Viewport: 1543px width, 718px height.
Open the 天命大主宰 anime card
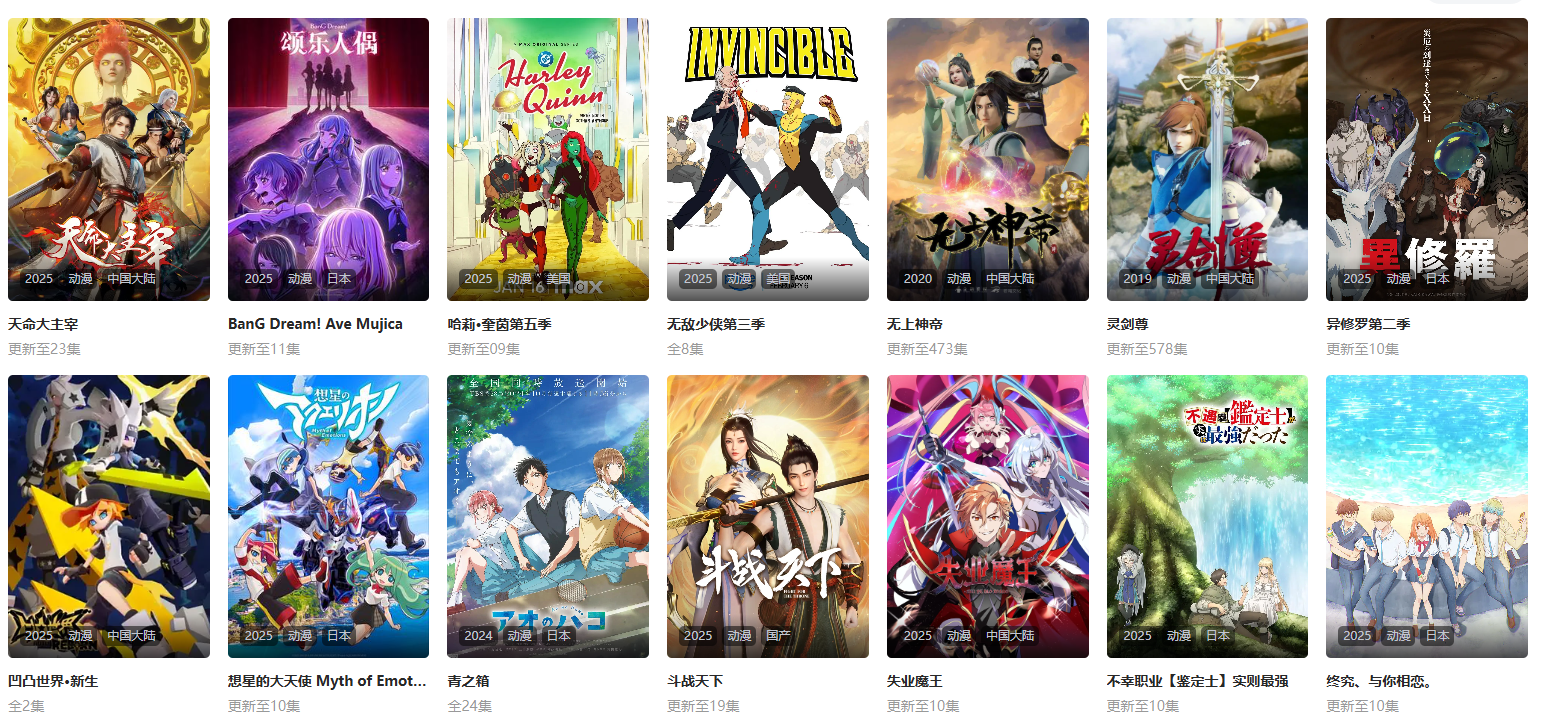109,160
